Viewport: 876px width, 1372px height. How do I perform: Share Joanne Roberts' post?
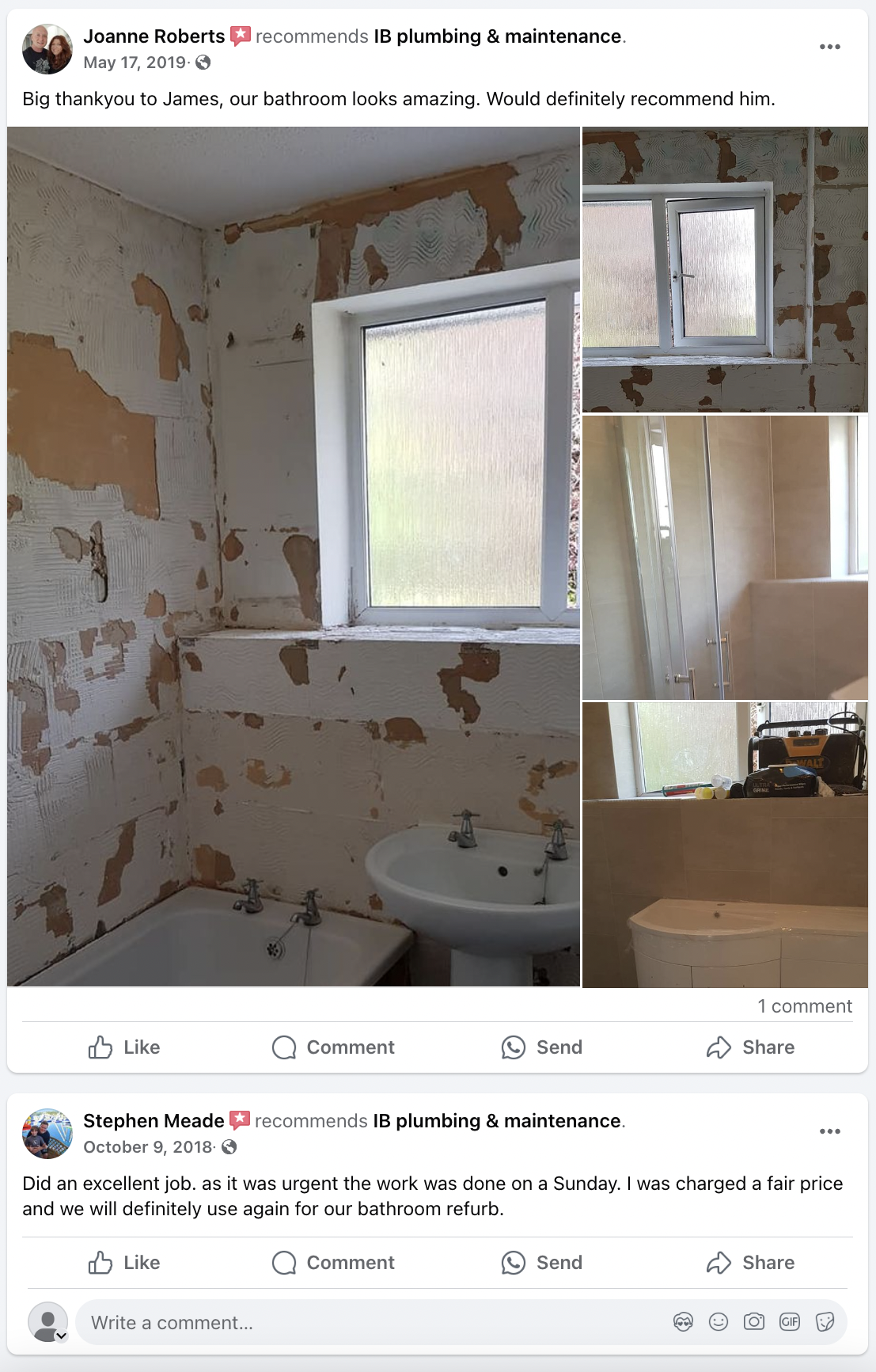[x=750, y=1047]
